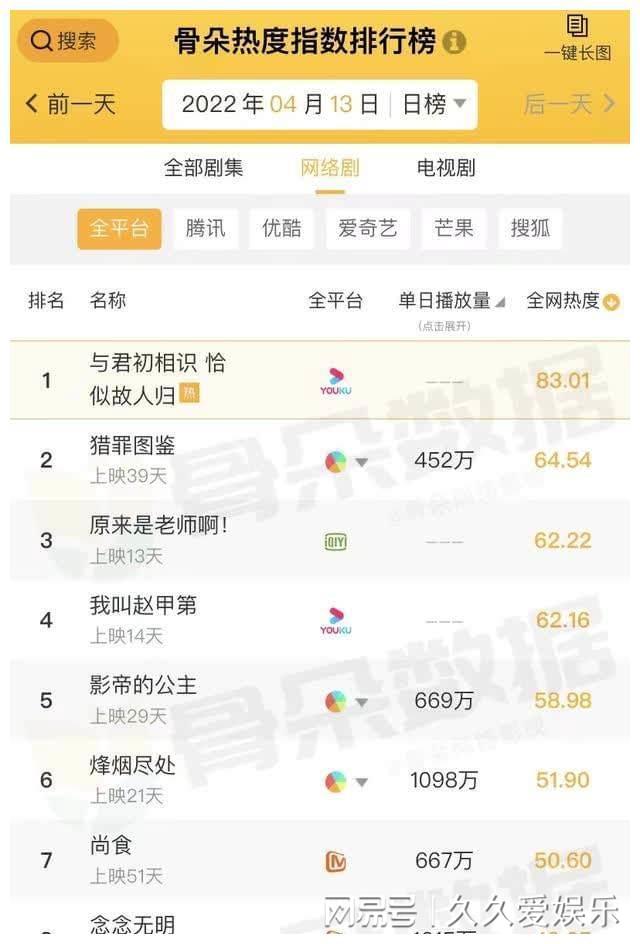Expand the 日榜 chart type dropdown
The image size is (640, 944).
(434, 104)
